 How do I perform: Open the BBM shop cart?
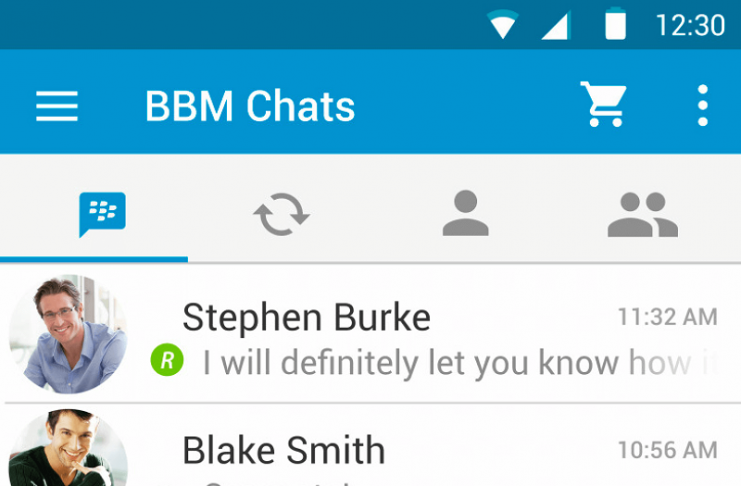[603, 105]
